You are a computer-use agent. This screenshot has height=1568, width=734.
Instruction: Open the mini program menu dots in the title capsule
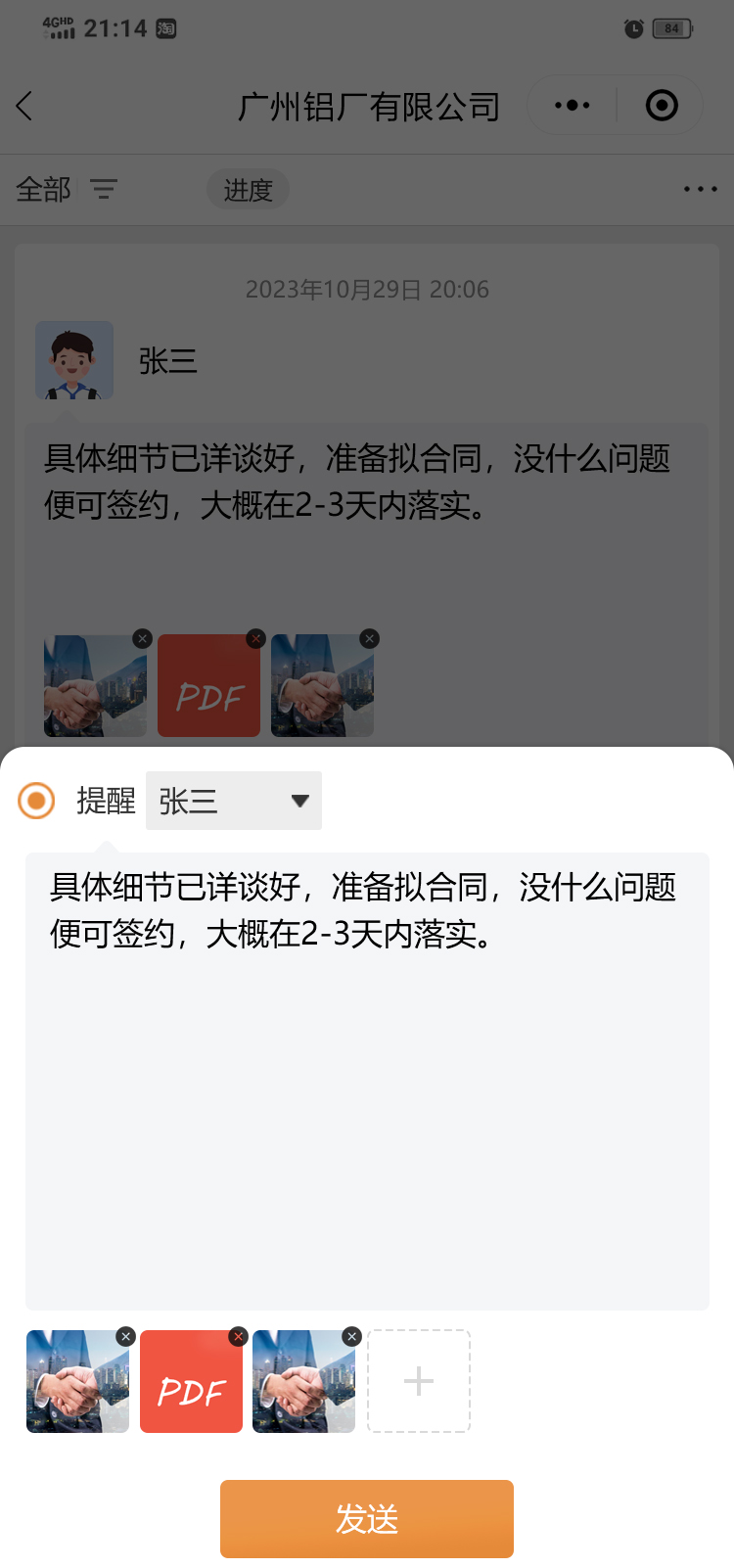573,106
